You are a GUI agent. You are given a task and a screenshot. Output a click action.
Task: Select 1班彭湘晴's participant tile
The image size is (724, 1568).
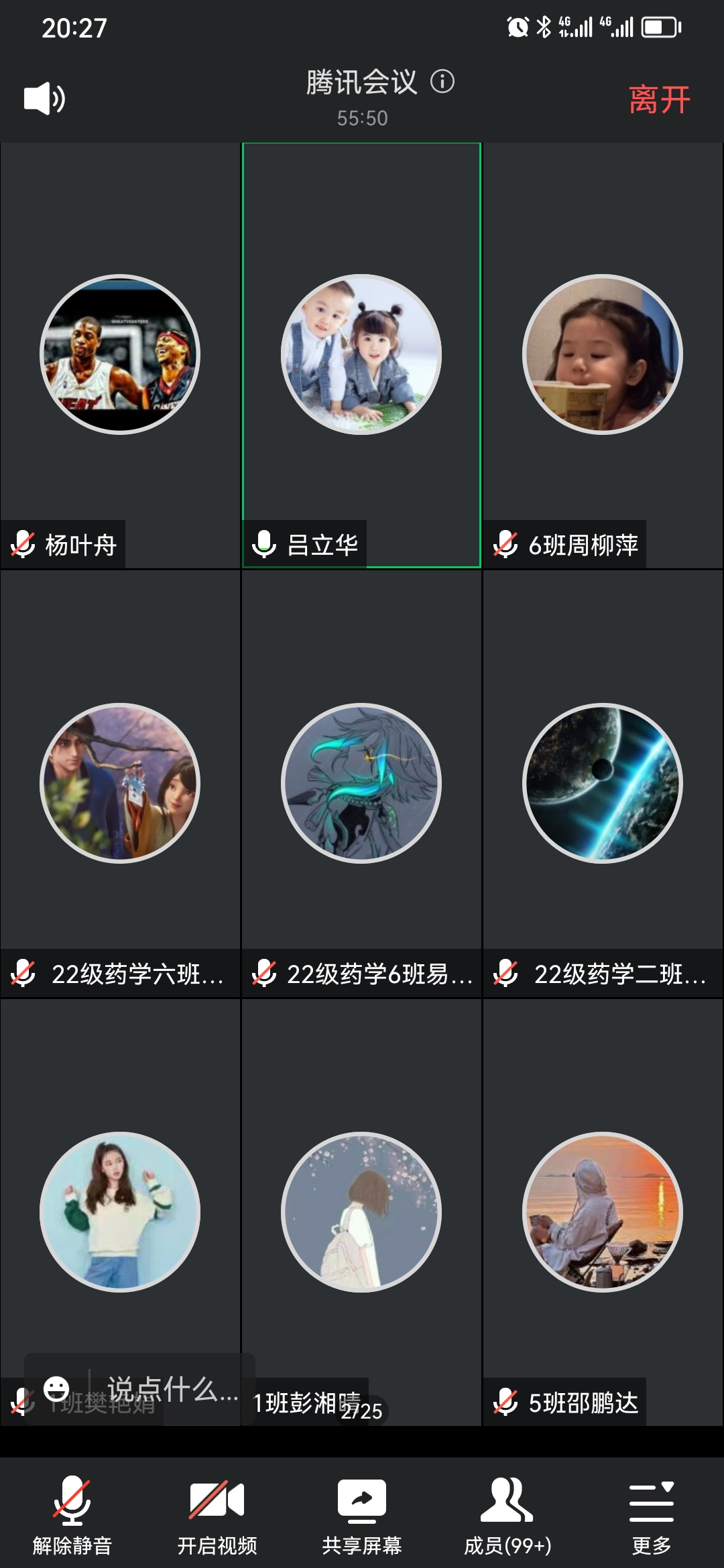(361, 1213)
